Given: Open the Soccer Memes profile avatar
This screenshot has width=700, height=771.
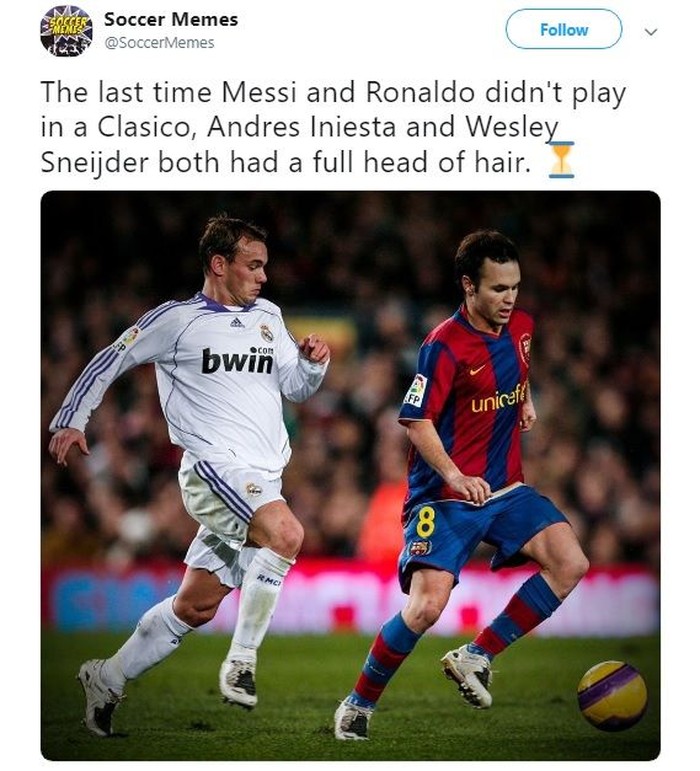Looking at the screenshot, I should point(66,31).
